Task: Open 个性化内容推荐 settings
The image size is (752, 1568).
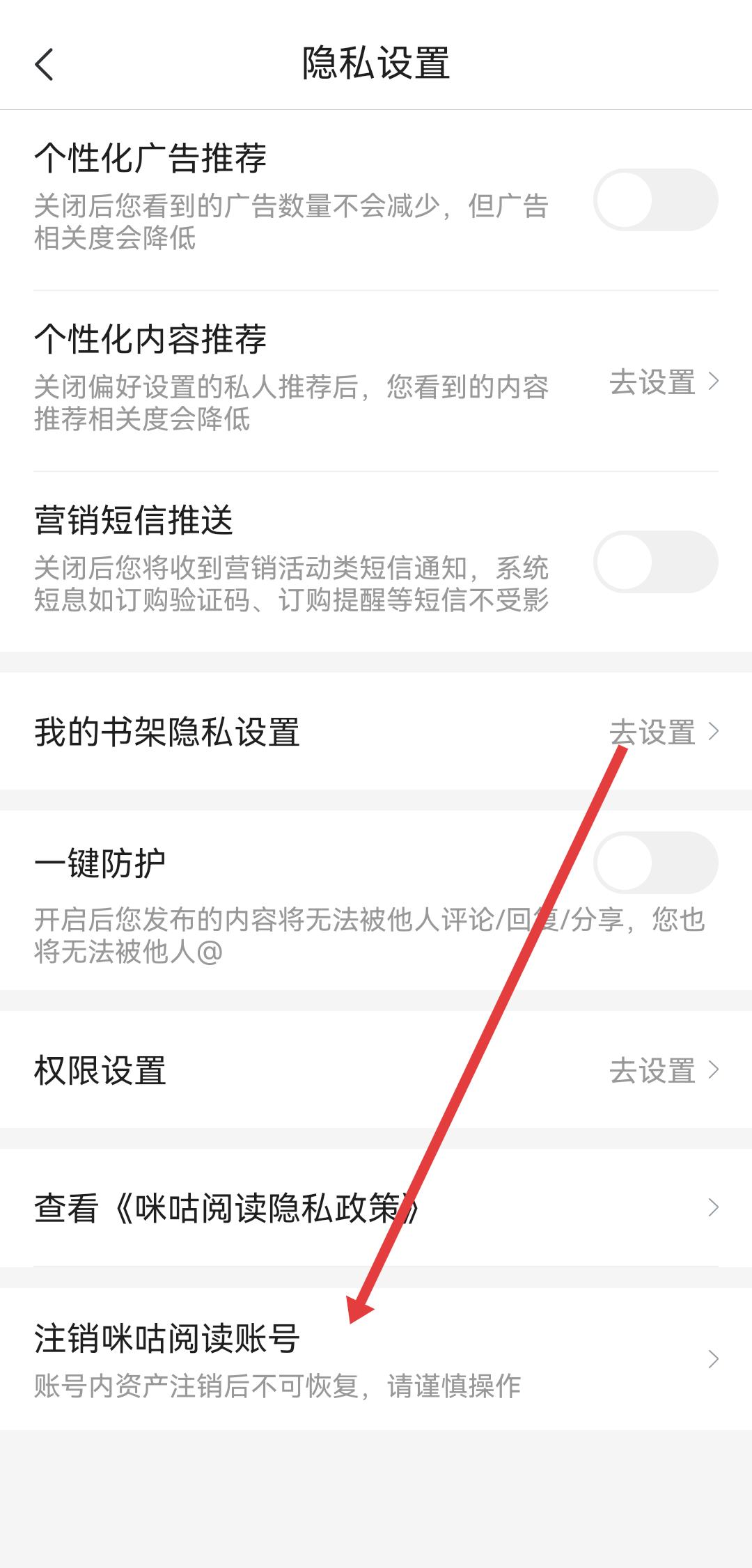Action: 663,382
